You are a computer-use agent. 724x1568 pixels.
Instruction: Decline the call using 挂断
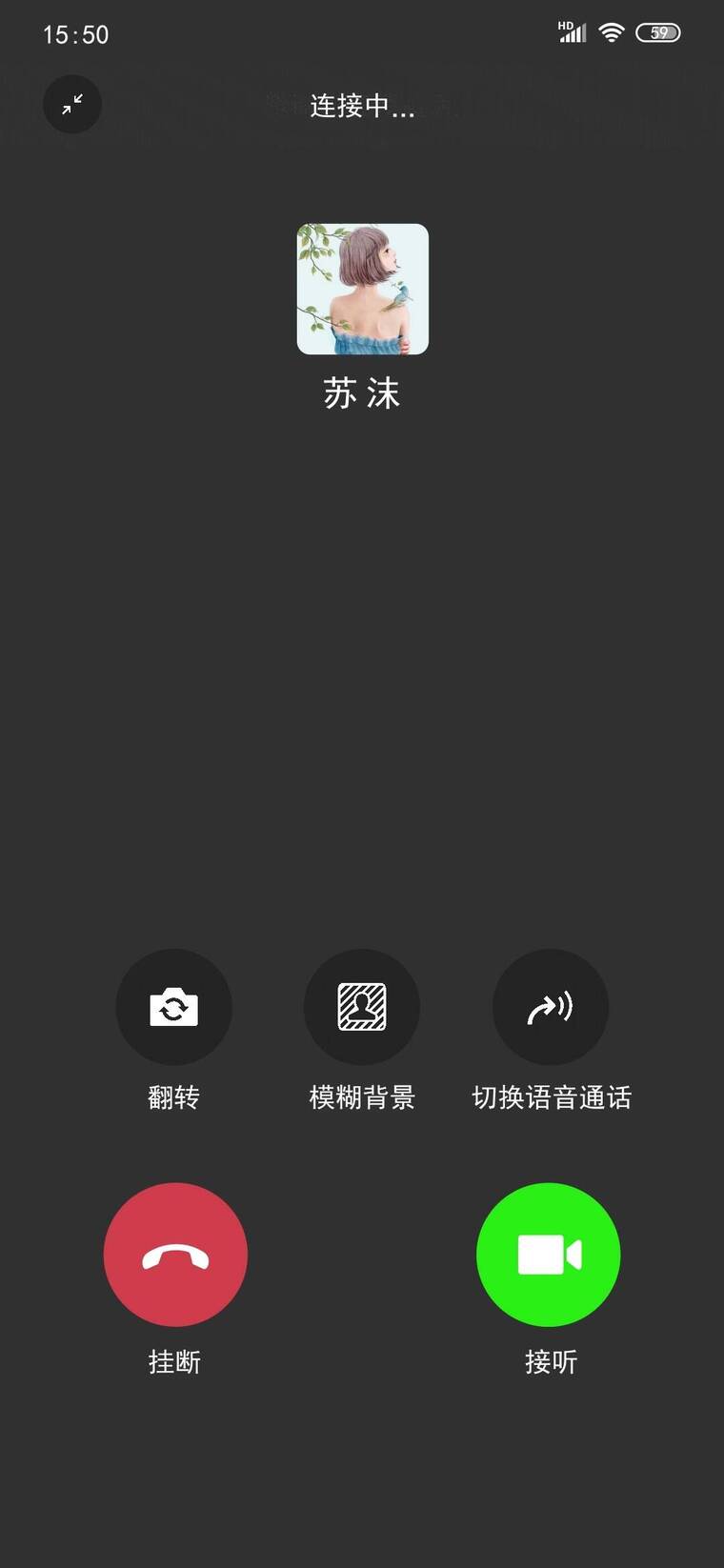tap(175, 1255)
